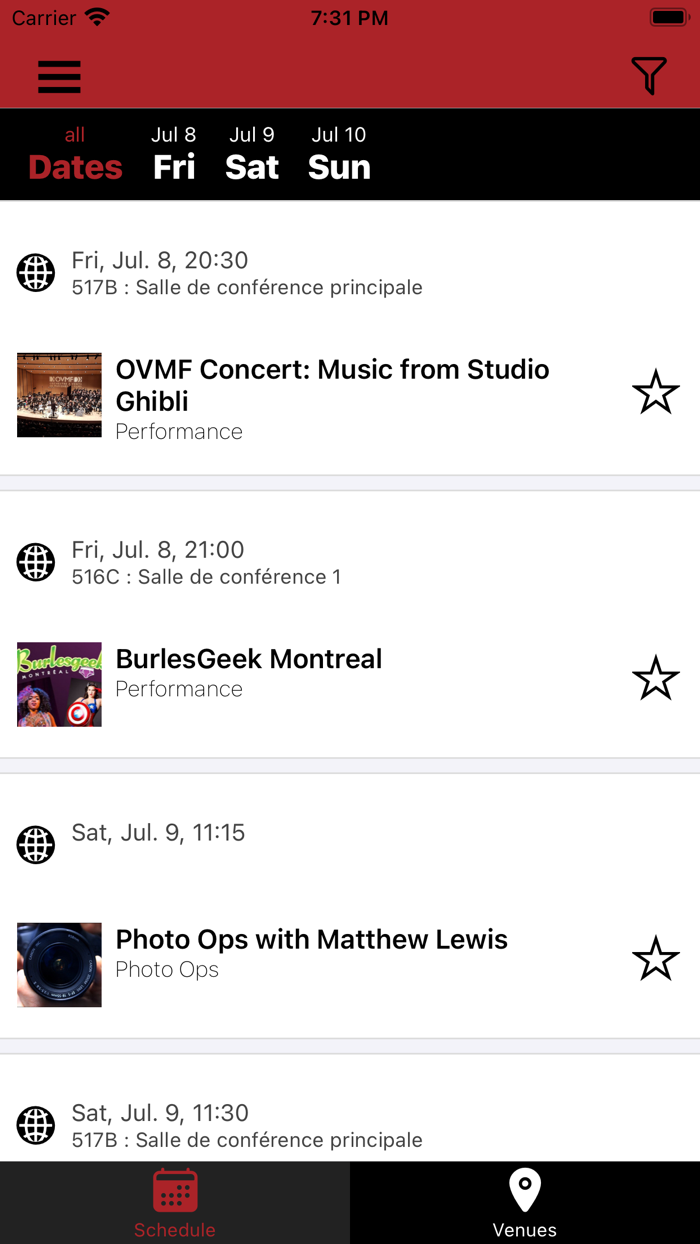Open the hamburger menu
Screen dimensions: 700x1244
click(59, 77)
